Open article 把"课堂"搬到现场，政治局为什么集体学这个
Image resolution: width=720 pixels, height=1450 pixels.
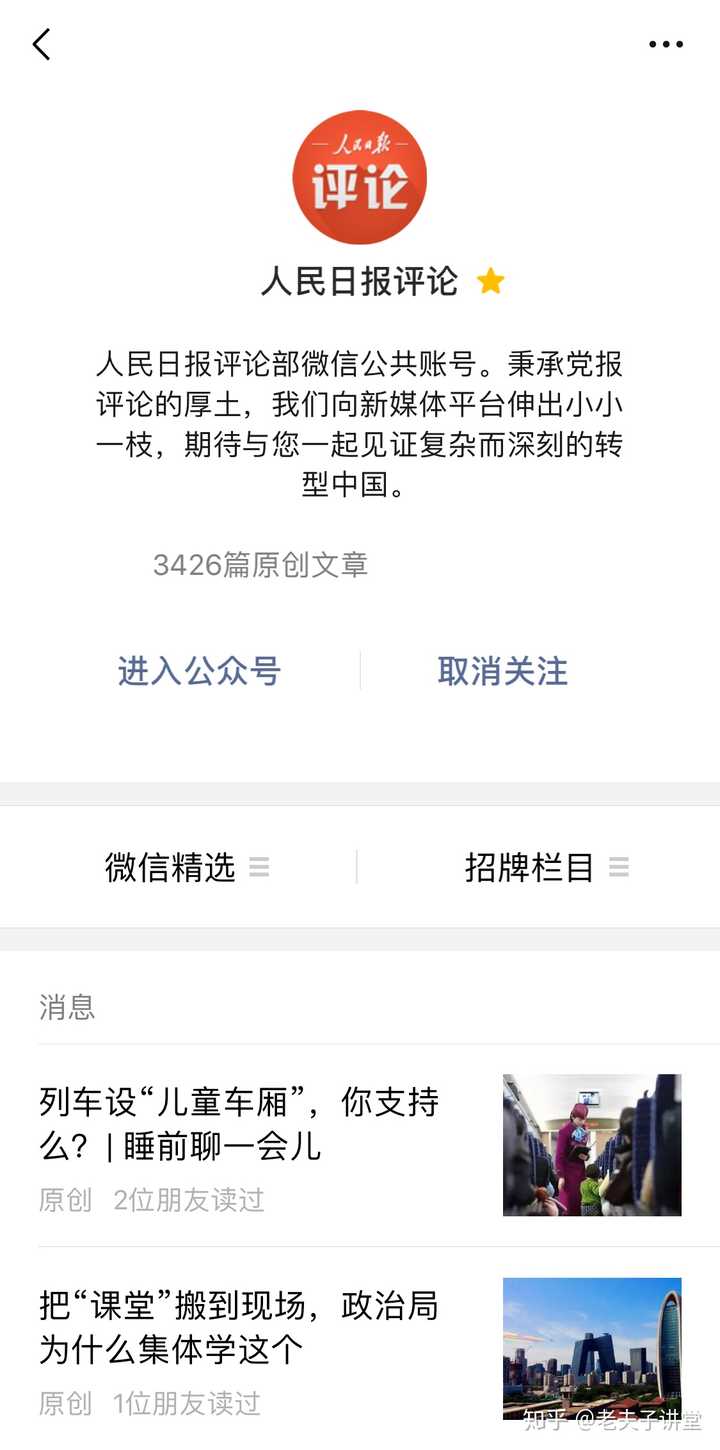point(360,1348)
